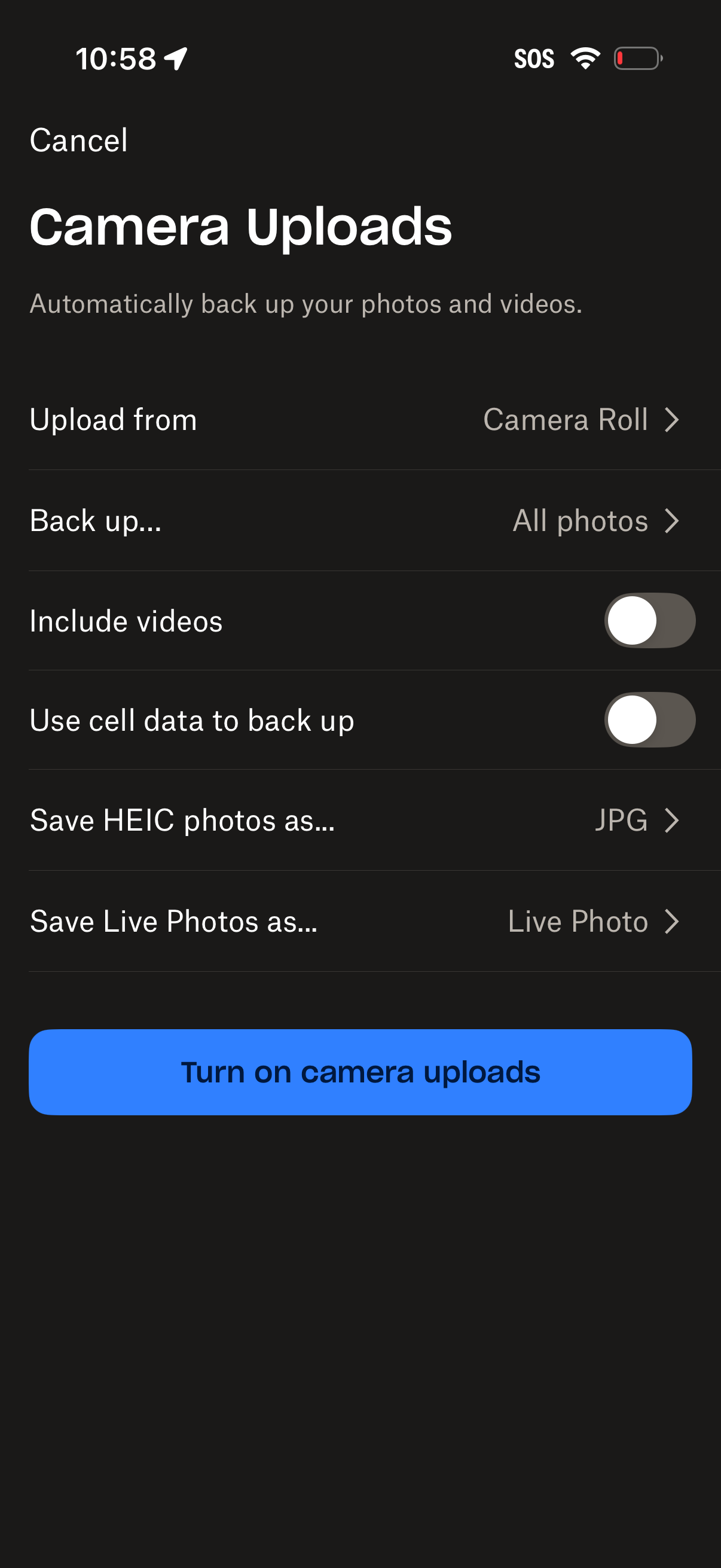This screenshot has width=721, height=1568.
Task: Tap the SOS carrier indicator
Action: [534, 58]
